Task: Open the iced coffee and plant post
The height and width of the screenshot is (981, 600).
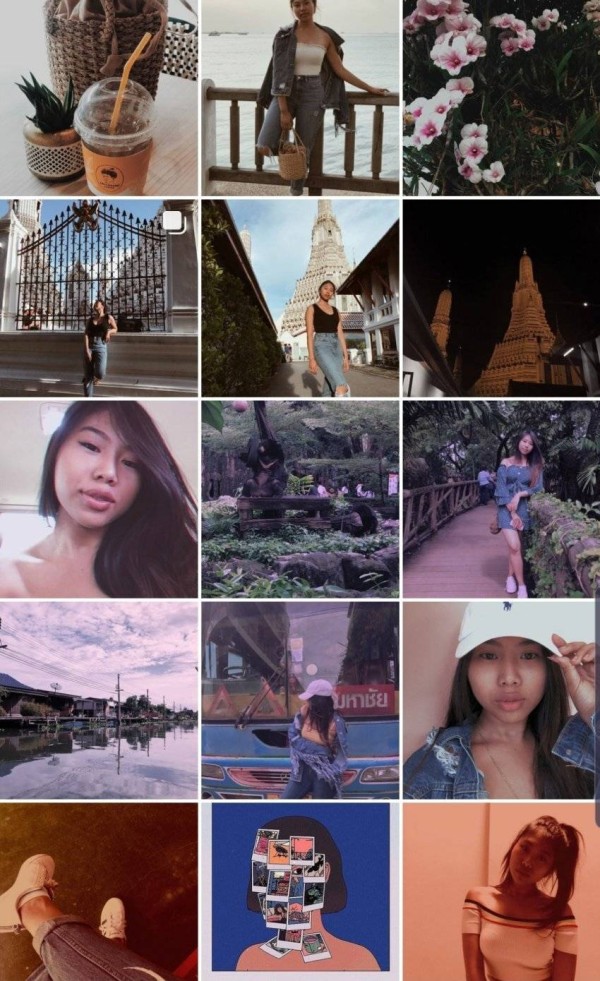Action: click(98, 97)
